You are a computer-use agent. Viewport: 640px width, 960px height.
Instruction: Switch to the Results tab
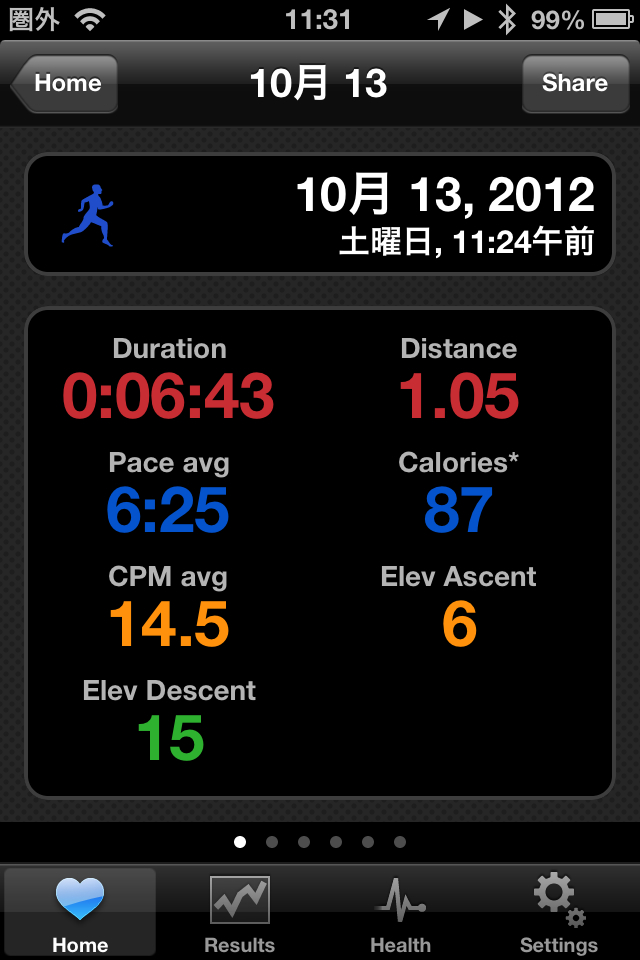click(239, 913)
